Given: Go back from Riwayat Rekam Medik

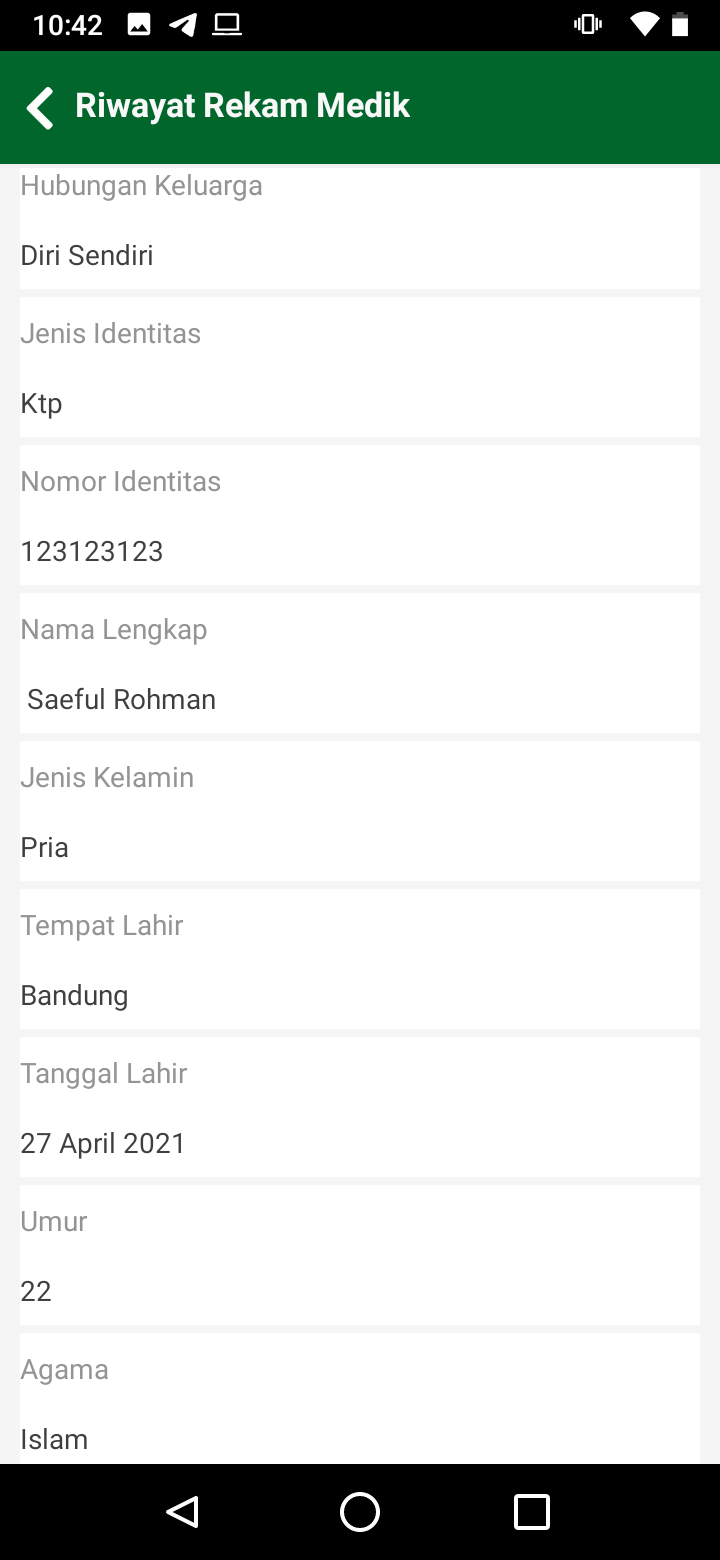Looking at the screenshot, I should (x=40, y=108).
